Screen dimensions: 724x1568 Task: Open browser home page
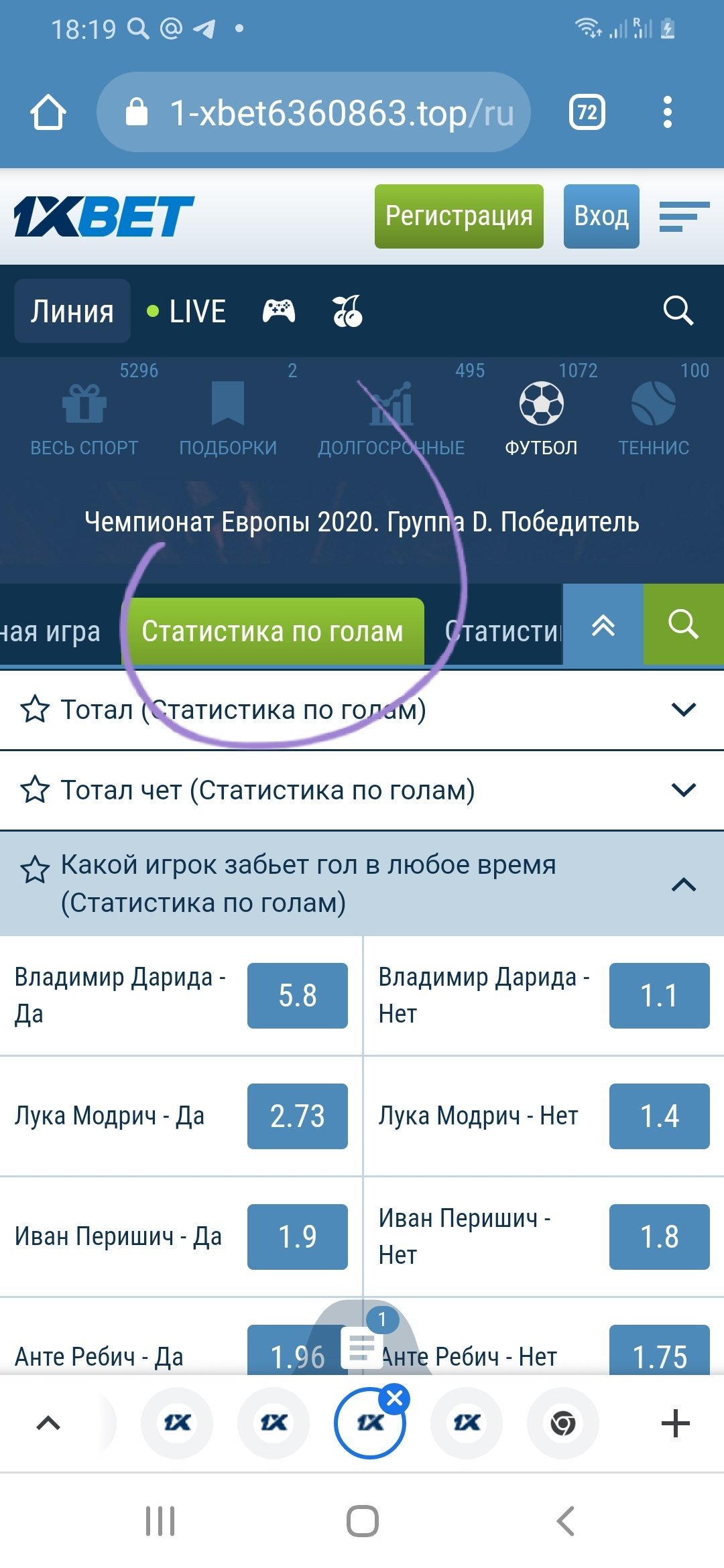[48, 112]
